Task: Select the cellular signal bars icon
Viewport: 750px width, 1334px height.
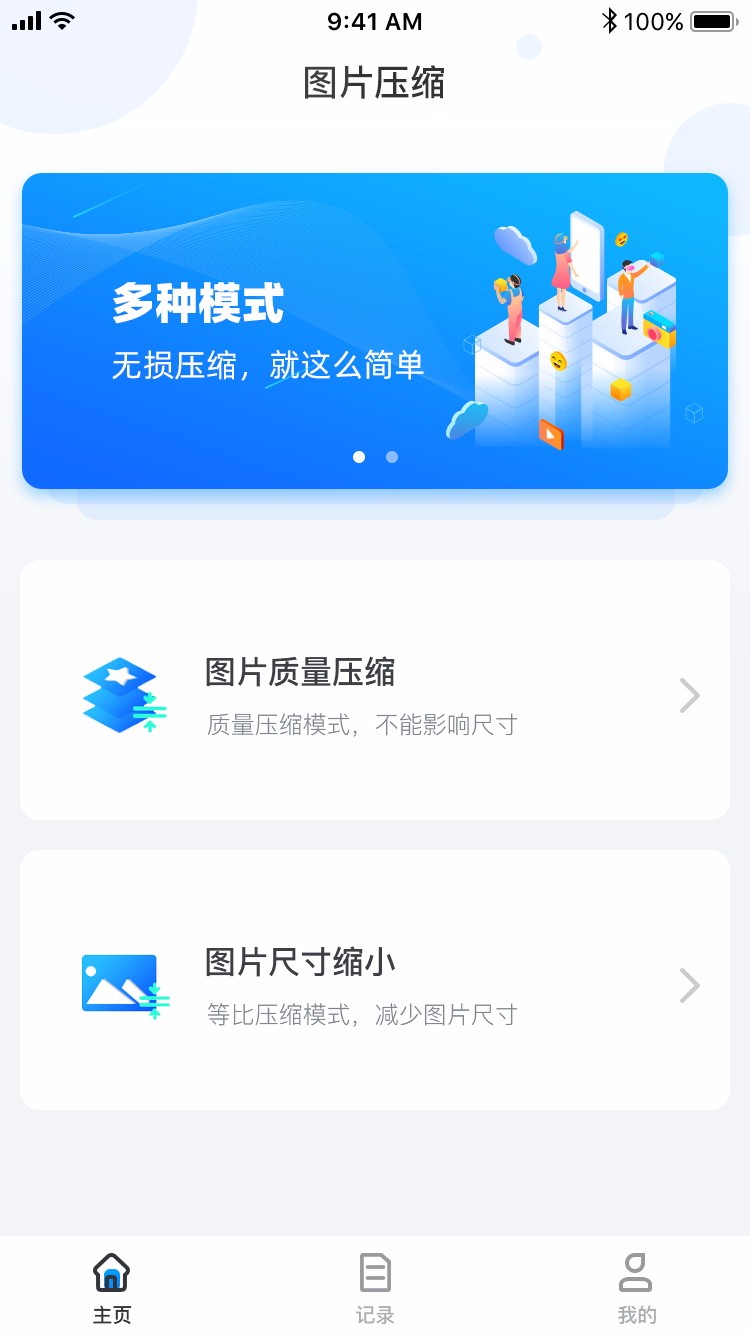Action: point(25,19)
